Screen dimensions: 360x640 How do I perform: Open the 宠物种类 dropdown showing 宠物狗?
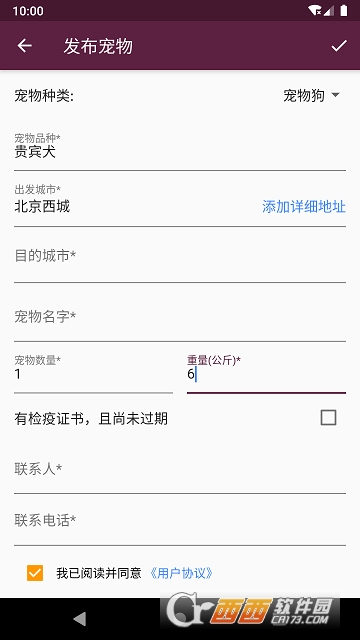[311, 96]
